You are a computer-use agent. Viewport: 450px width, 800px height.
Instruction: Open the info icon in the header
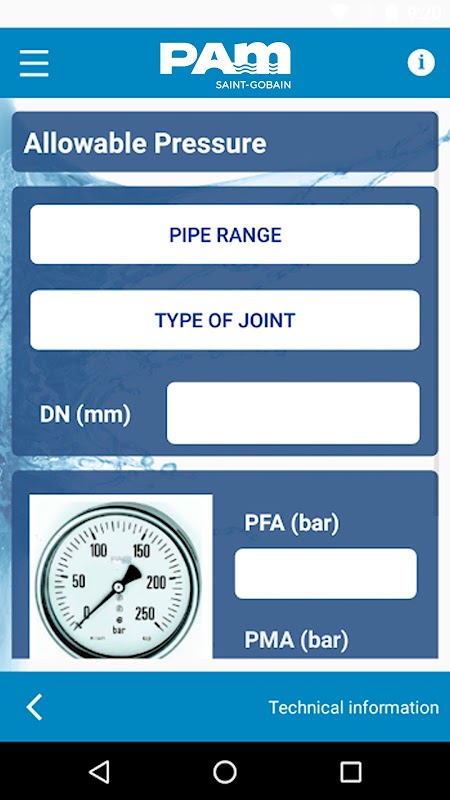(x=421, y=63)
